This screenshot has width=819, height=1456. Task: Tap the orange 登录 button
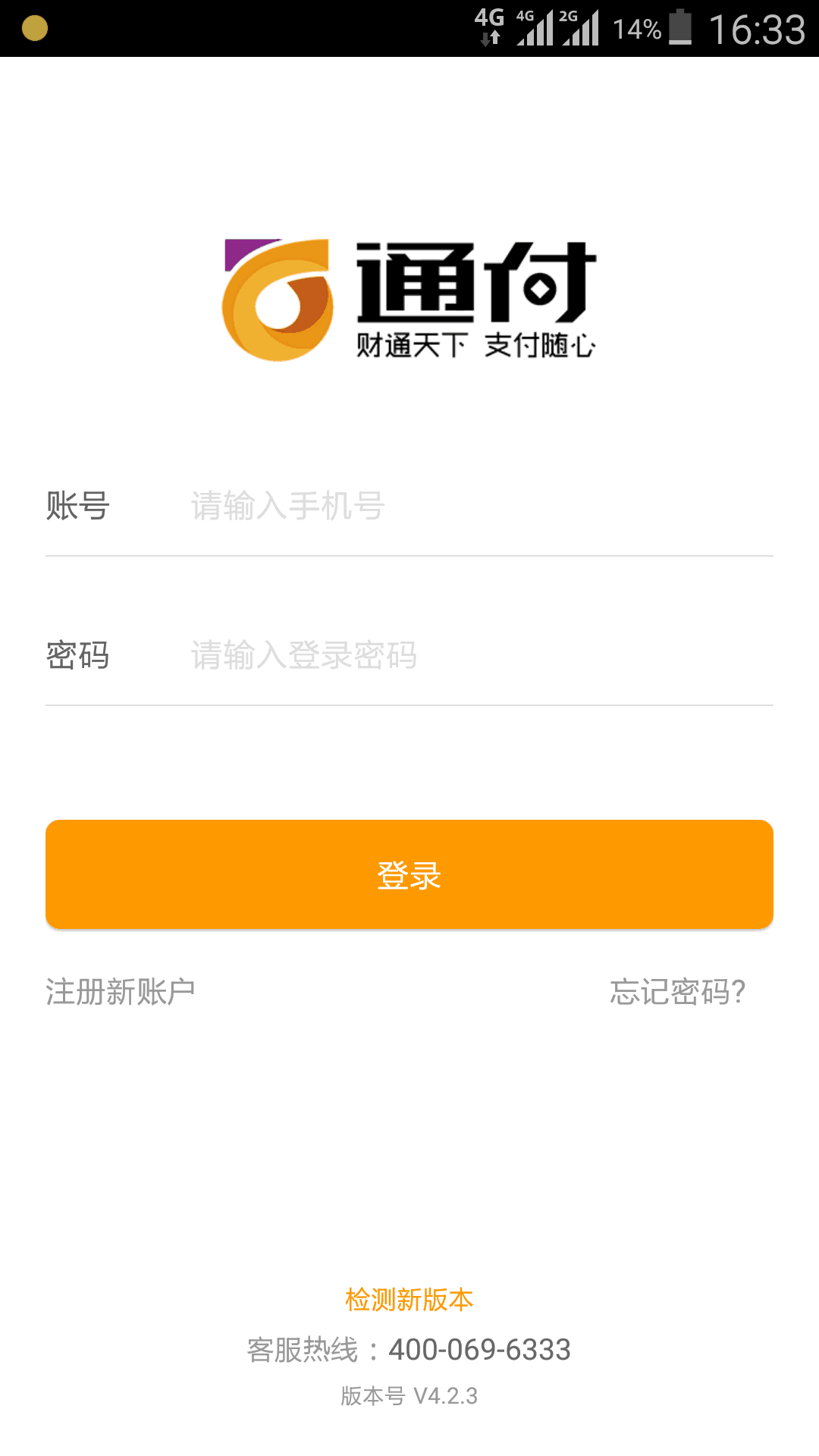[409, 874]
